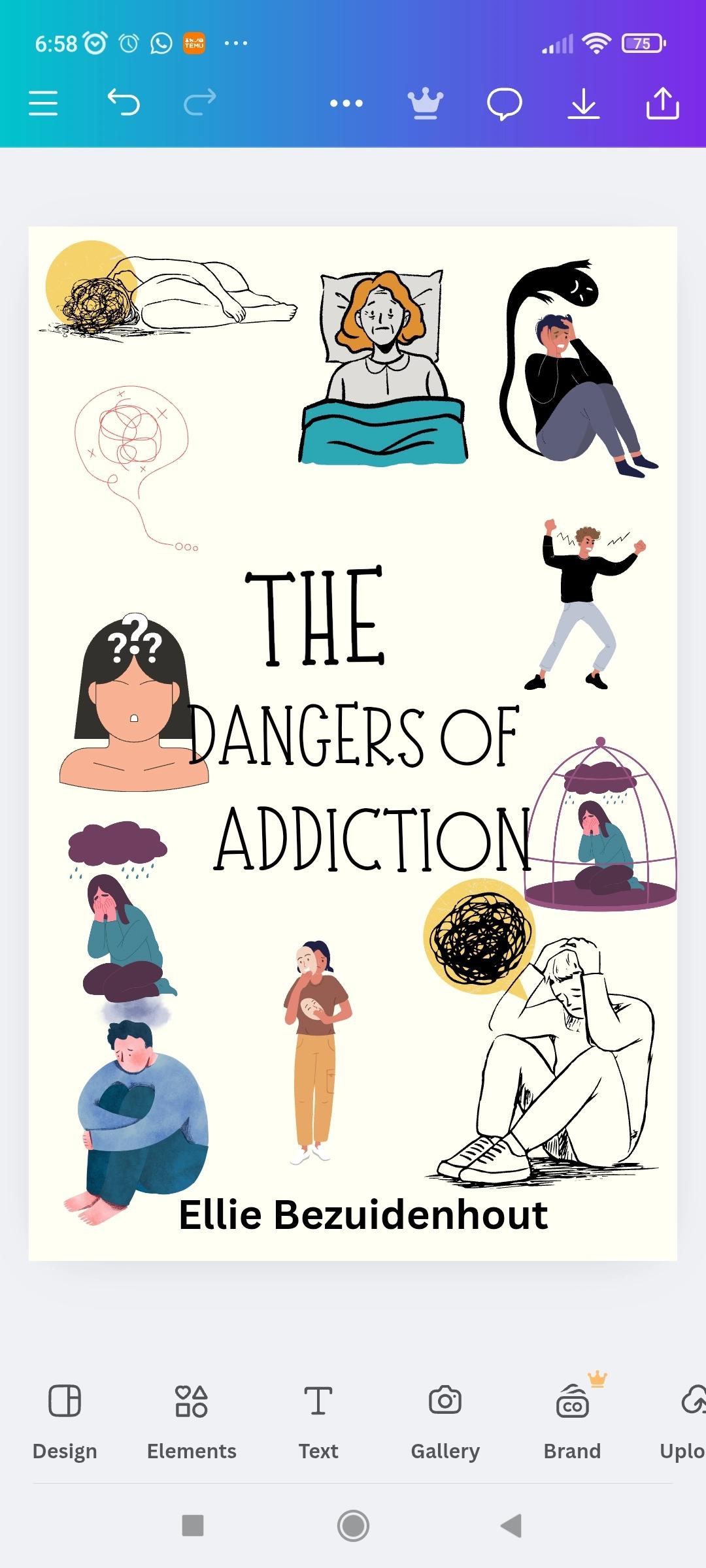Tap the system back button
The height and width of the screenshot is (1568, 706).
tap(511, 1526)
